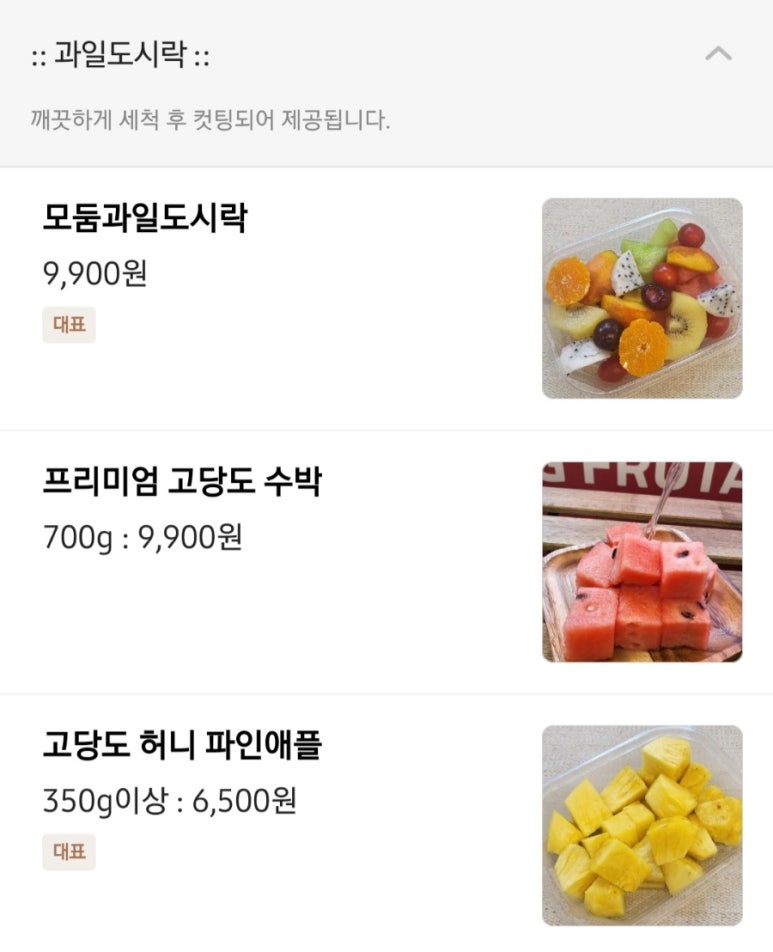Viewport: 773px width, 952px height.
Task: Enlarge the 고당도 허니 파인애플 photo
Action: [x=642, y=825]
